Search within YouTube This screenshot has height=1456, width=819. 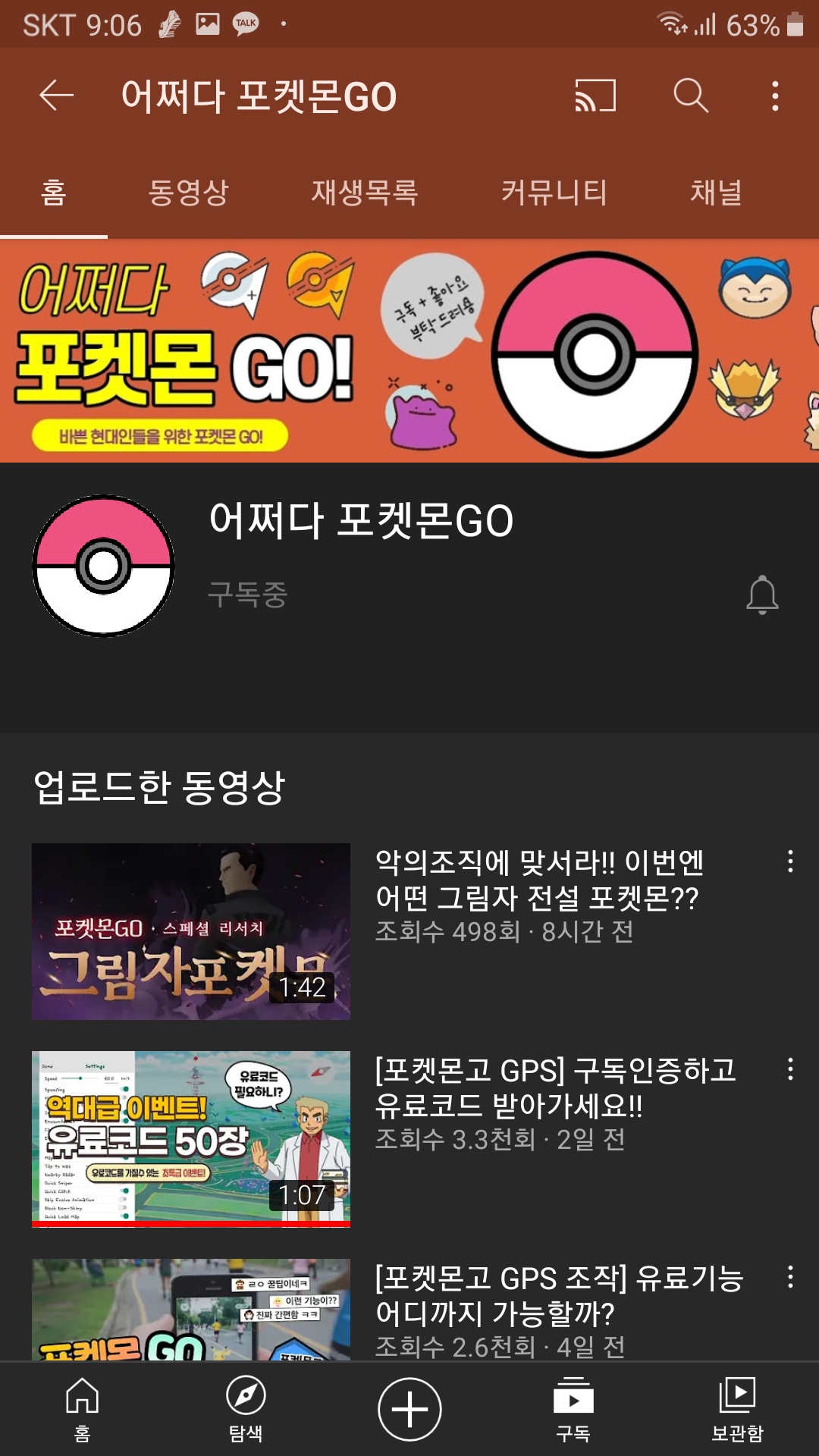tap(690, 96)
